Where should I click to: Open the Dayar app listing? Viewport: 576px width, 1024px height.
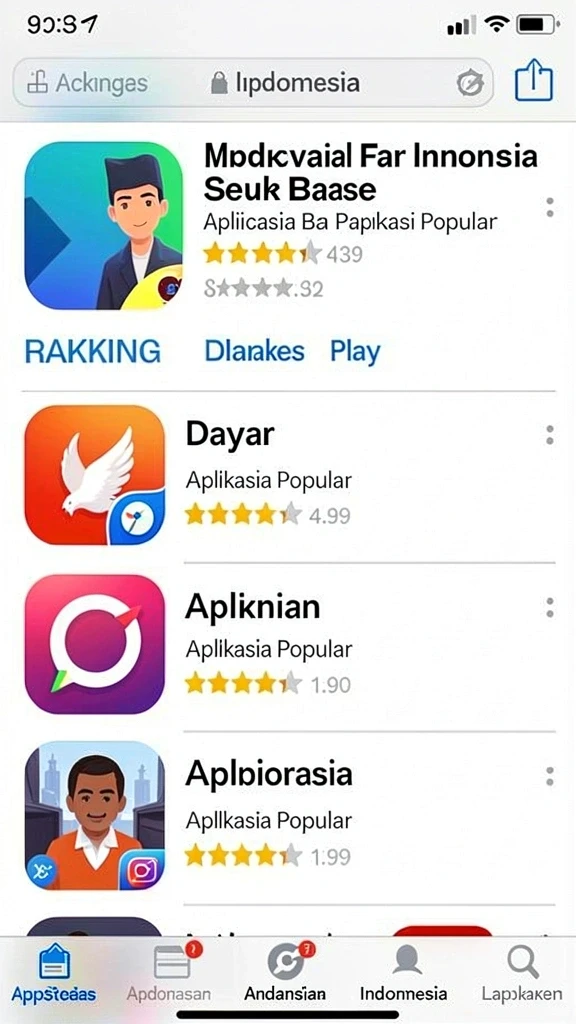click(289, 477)
